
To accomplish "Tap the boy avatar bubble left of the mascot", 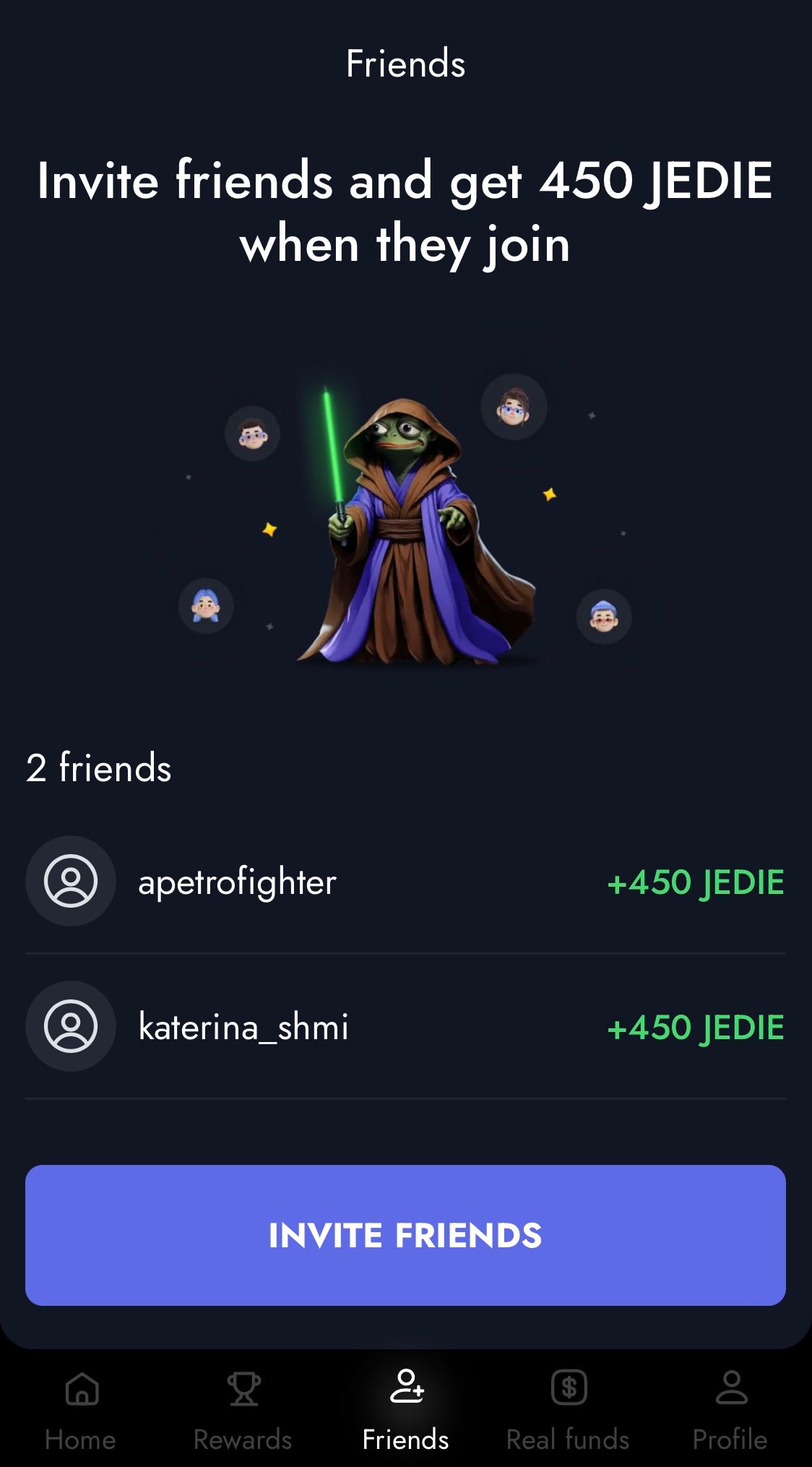I will click(x=251, y=434).
